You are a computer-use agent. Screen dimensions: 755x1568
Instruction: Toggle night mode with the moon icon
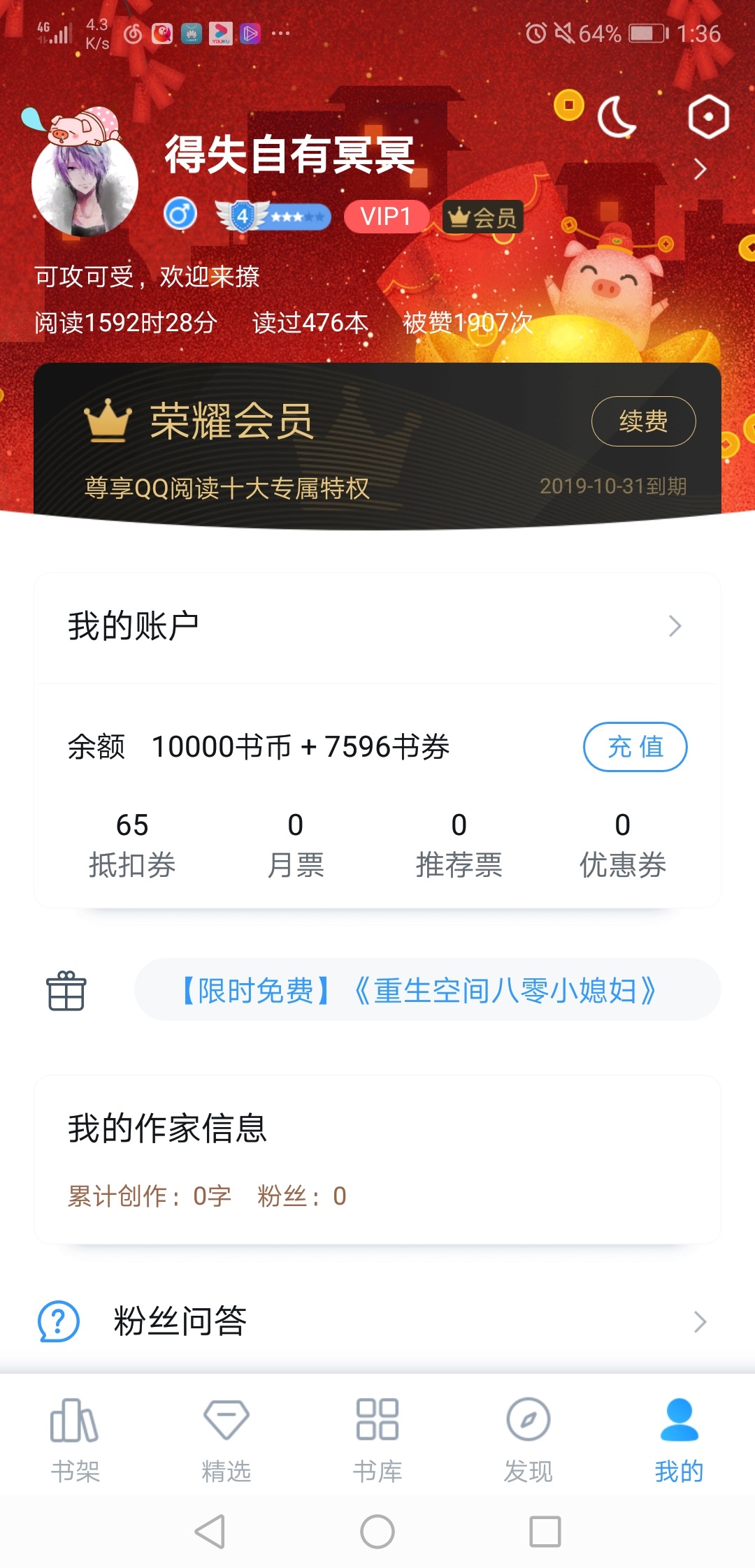tap(617, 117)
